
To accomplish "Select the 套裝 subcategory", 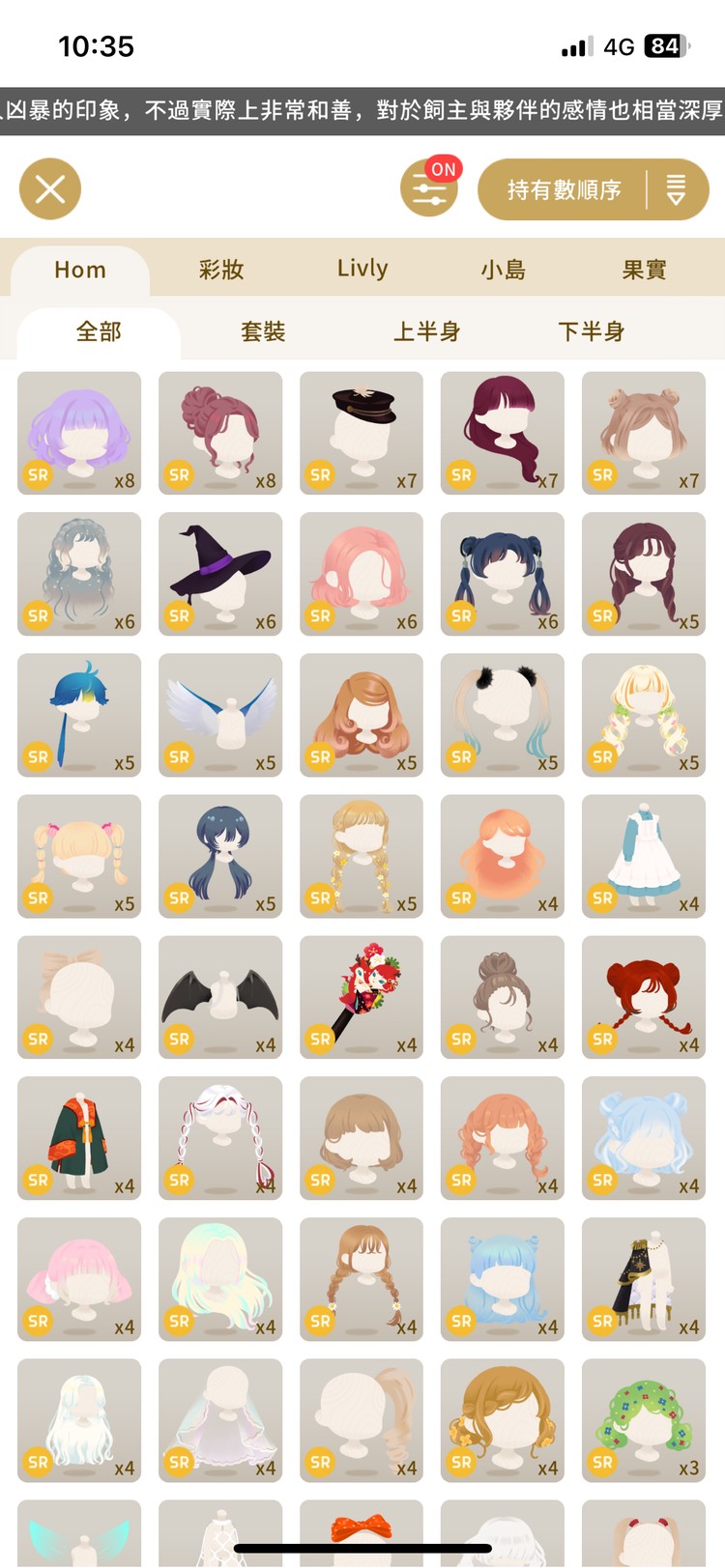I will click(x=263, y=332).
